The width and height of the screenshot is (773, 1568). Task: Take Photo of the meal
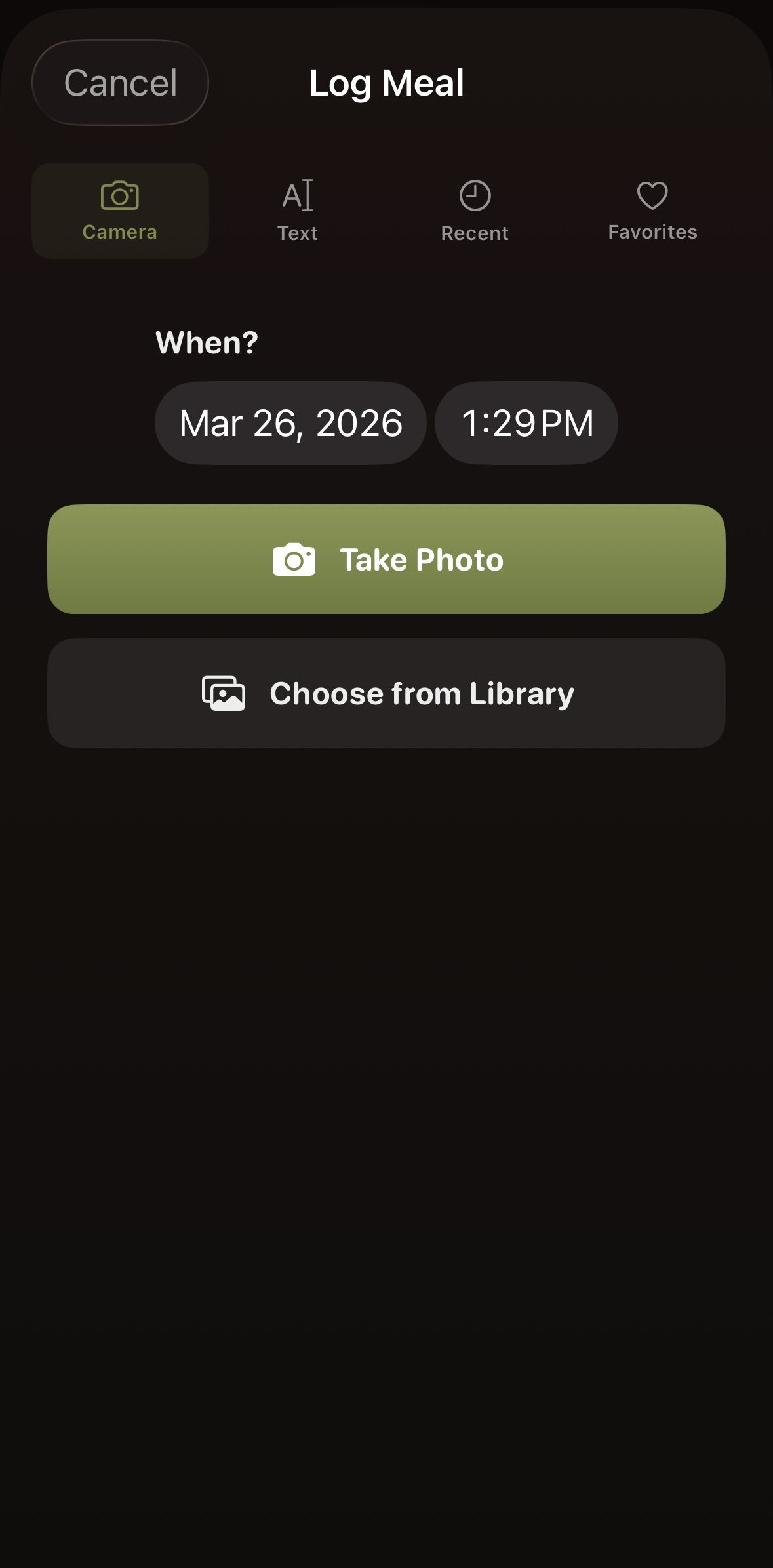386,559
